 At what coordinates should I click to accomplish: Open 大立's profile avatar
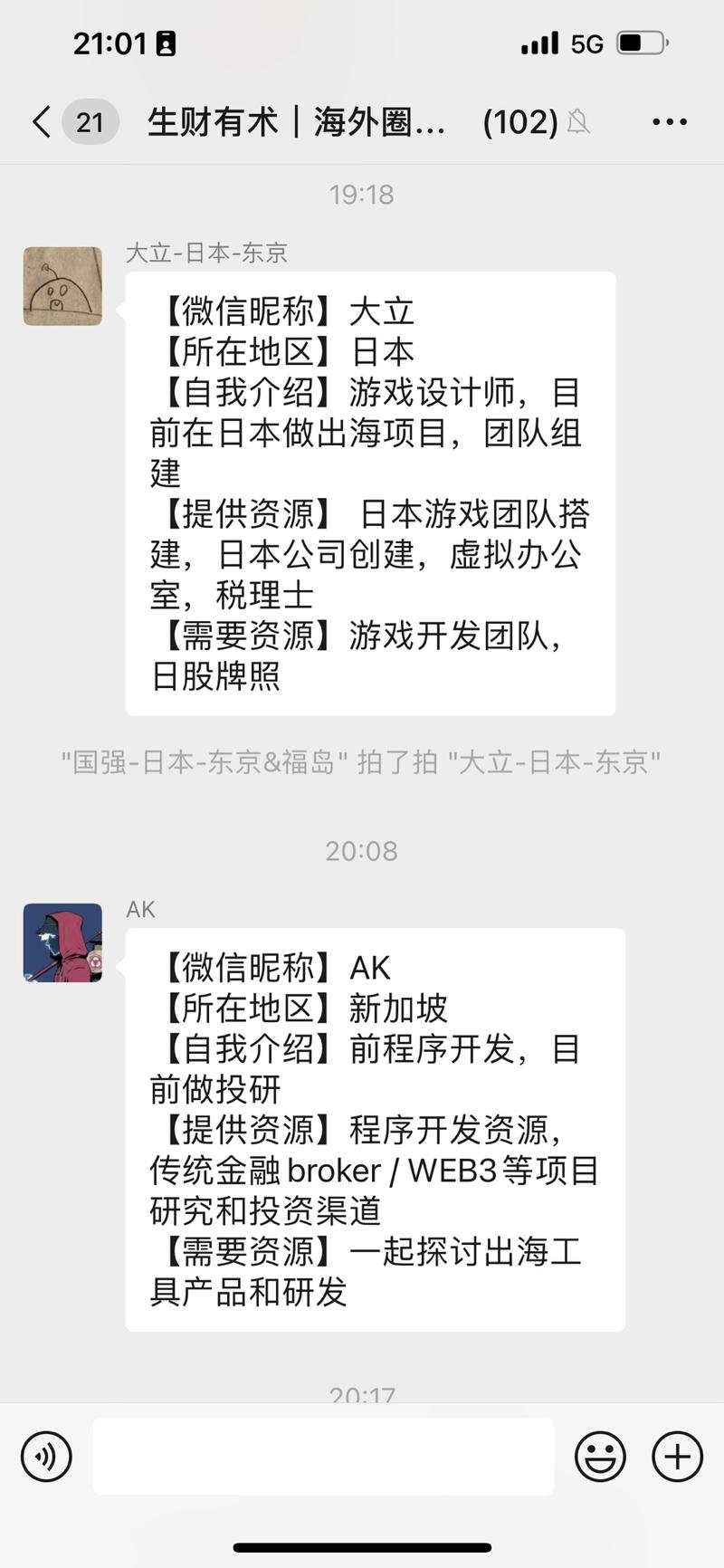pos(62,286)
